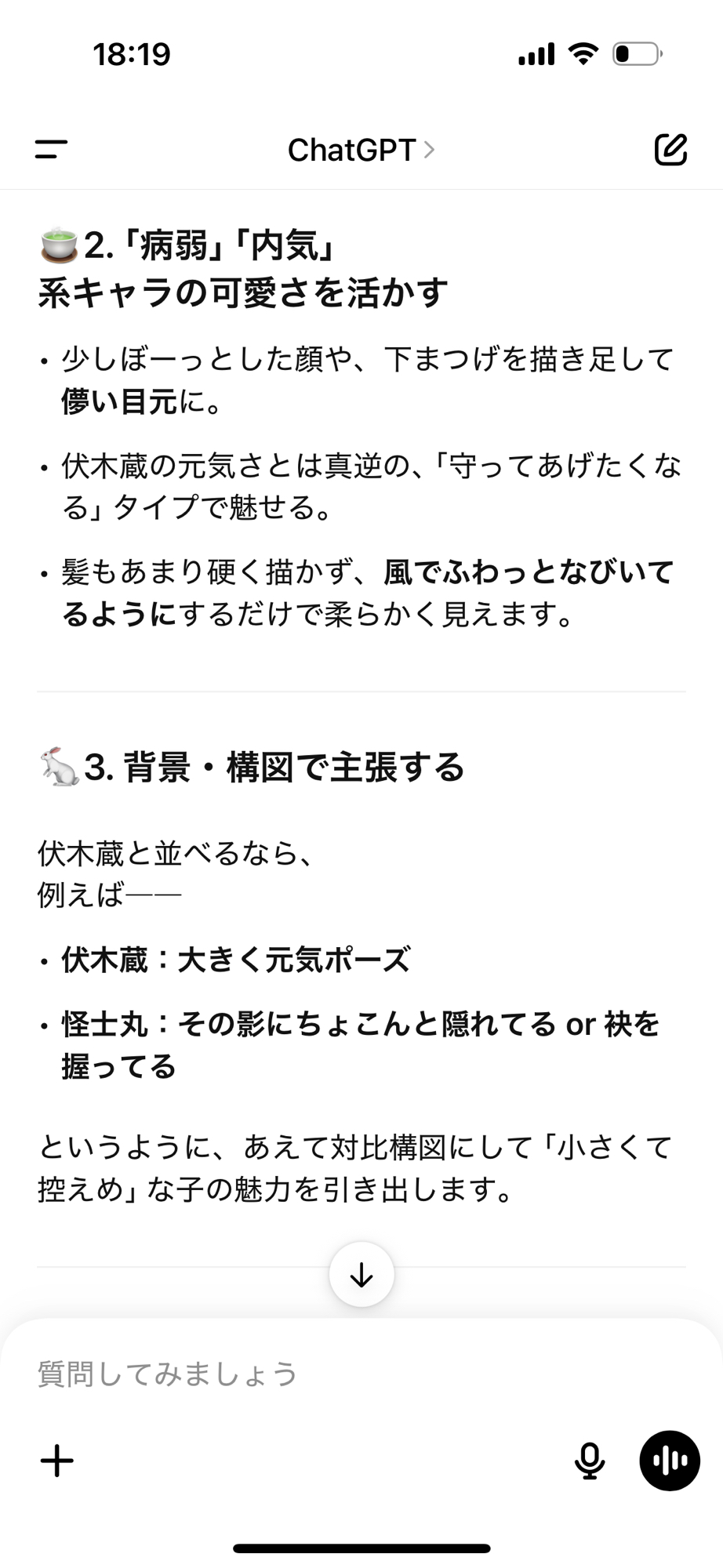Screen dimensions: 723x1568
Task: Start a new chat
Action: click(x=670, y=149)
